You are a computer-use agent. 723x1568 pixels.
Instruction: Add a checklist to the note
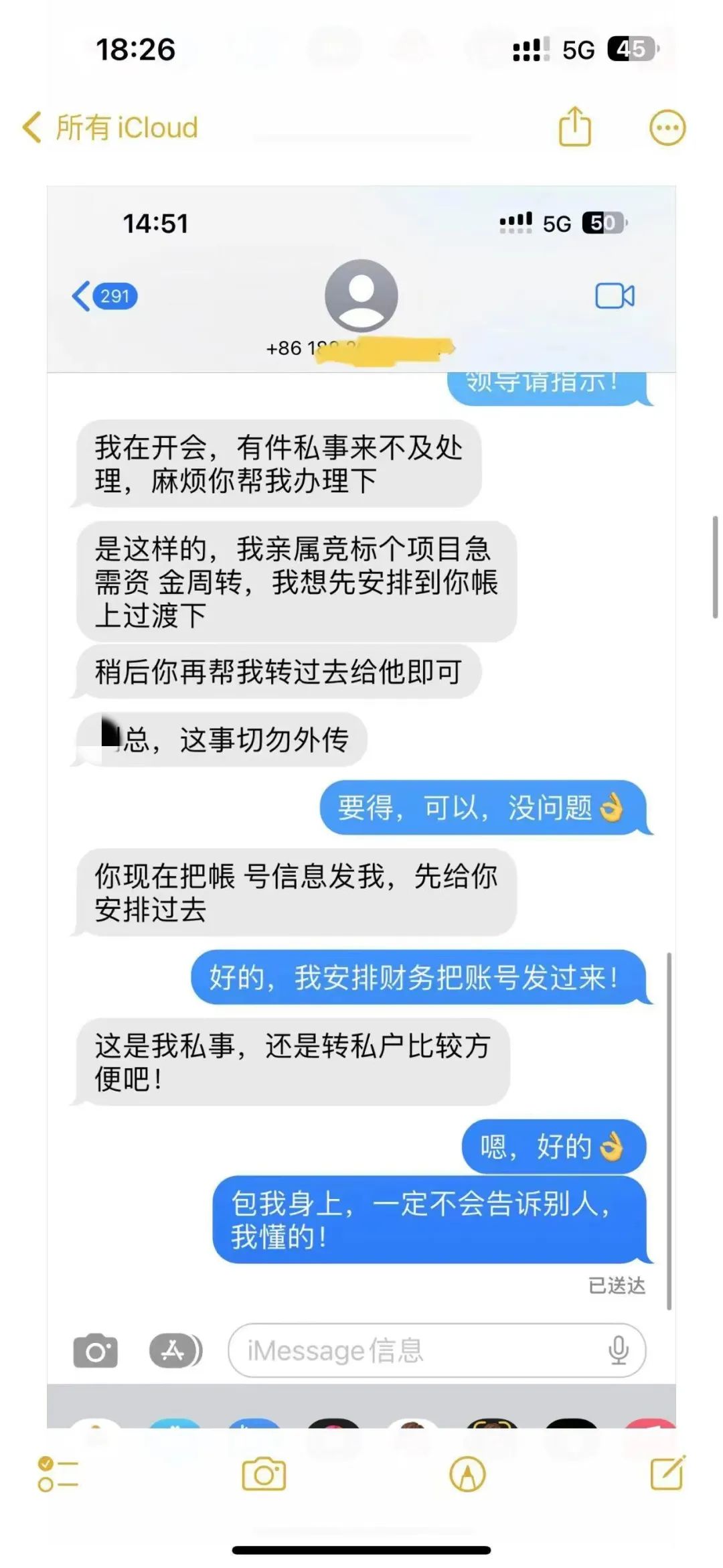pyautogui.click(x=58, y=1474)
